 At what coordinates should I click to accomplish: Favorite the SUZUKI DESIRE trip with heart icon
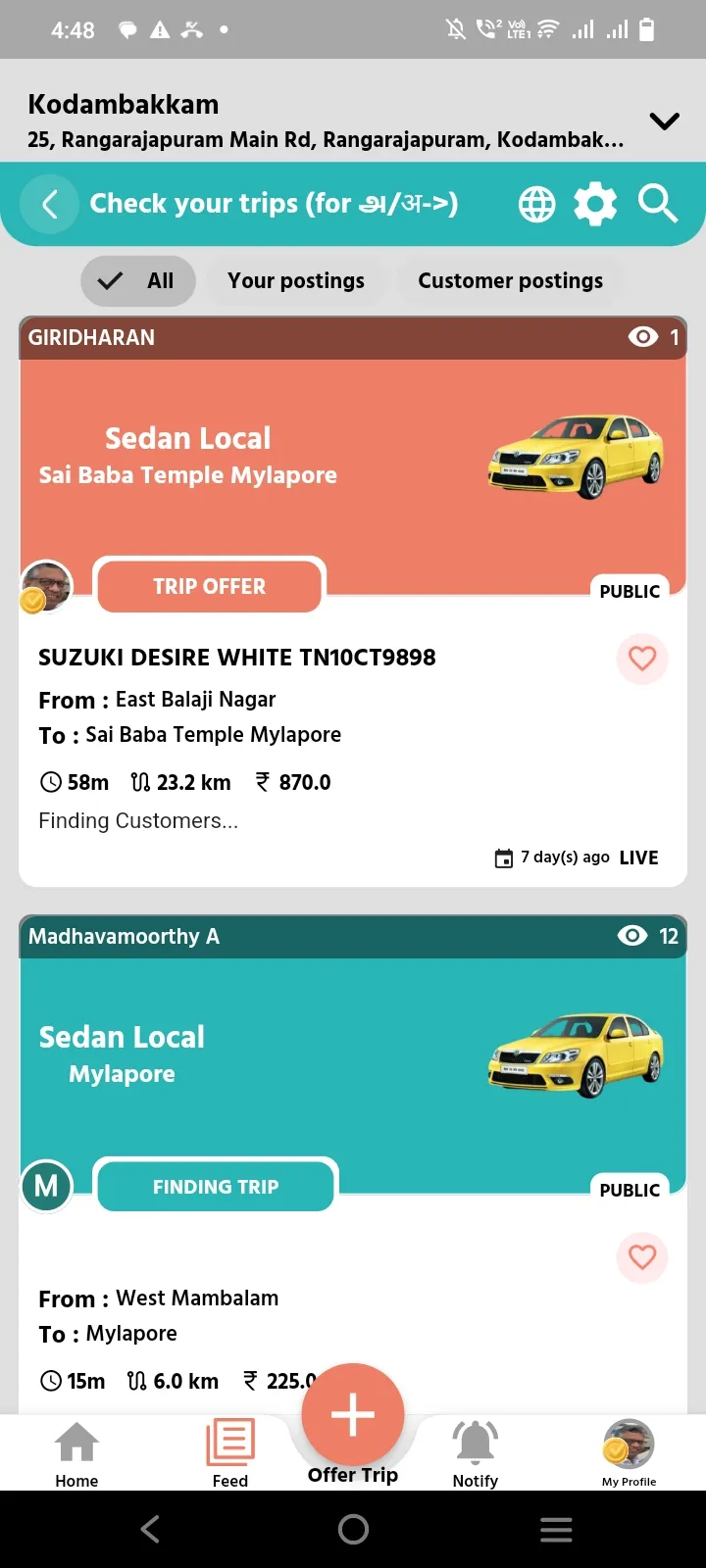pos(642,660)
